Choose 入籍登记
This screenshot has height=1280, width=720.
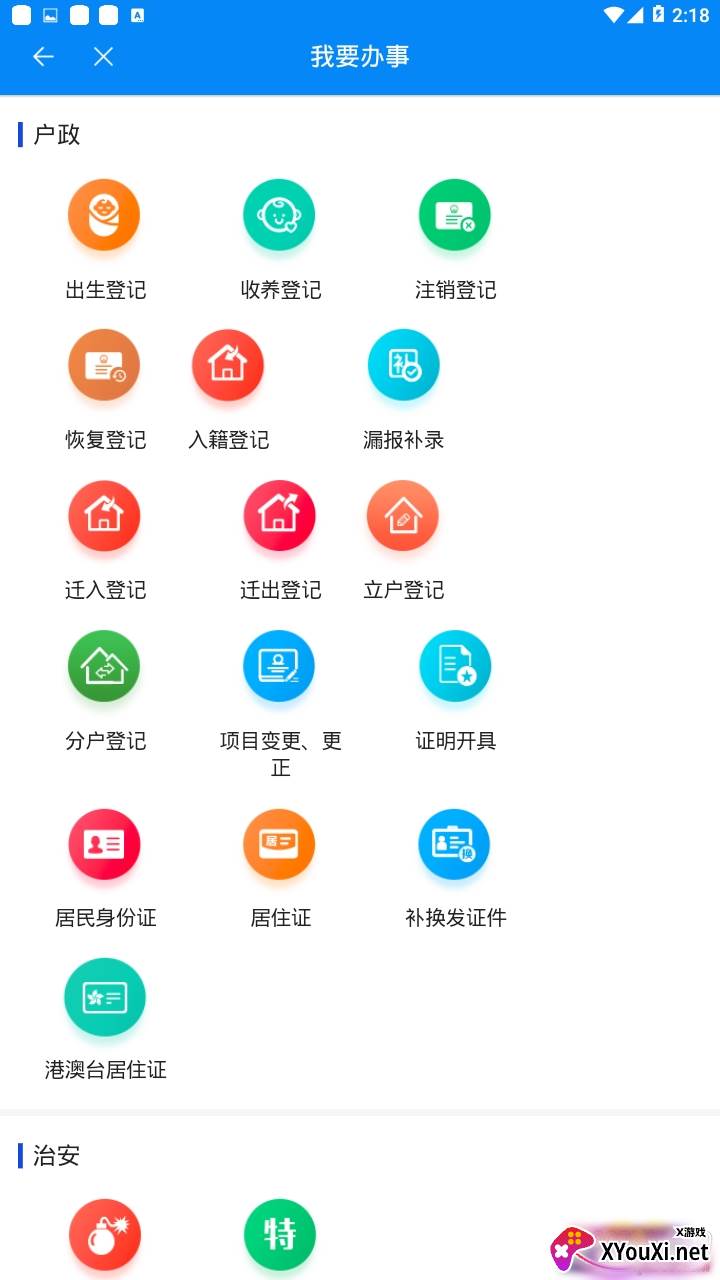coord(228,366)
